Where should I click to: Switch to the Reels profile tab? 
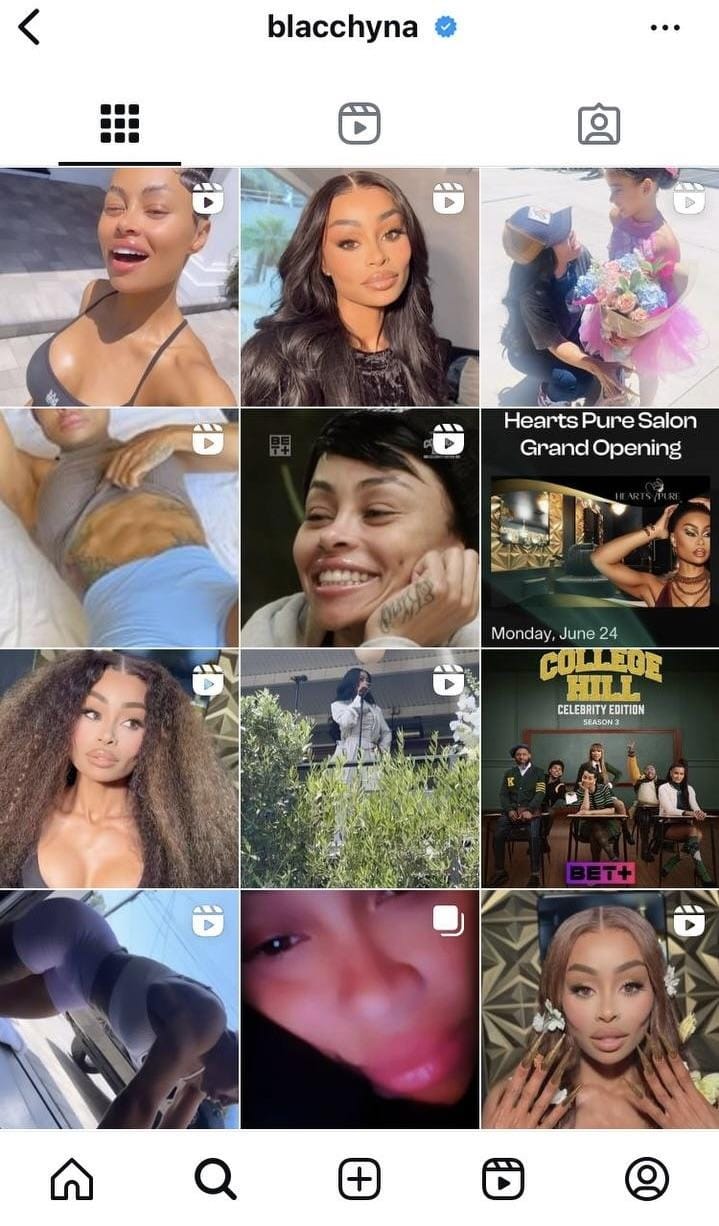[x=359, y=124]
